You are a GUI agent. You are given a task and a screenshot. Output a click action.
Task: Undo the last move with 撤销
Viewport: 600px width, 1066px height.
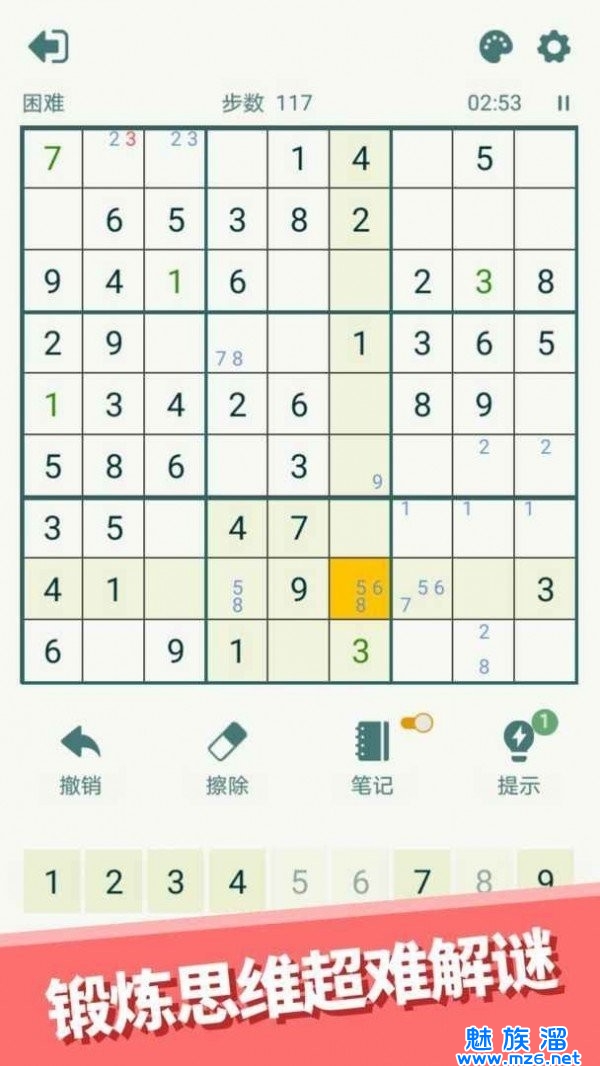click(x=80, y=758)
